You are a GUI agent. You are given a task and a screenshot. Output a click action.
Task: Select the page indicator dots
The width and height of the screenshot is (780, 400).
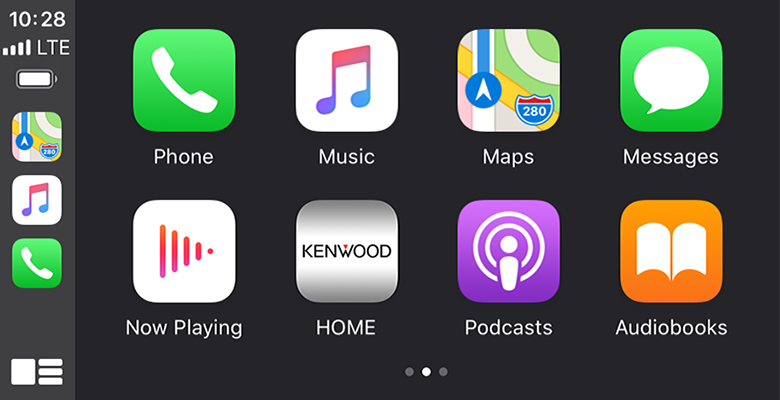pos(427,371)
